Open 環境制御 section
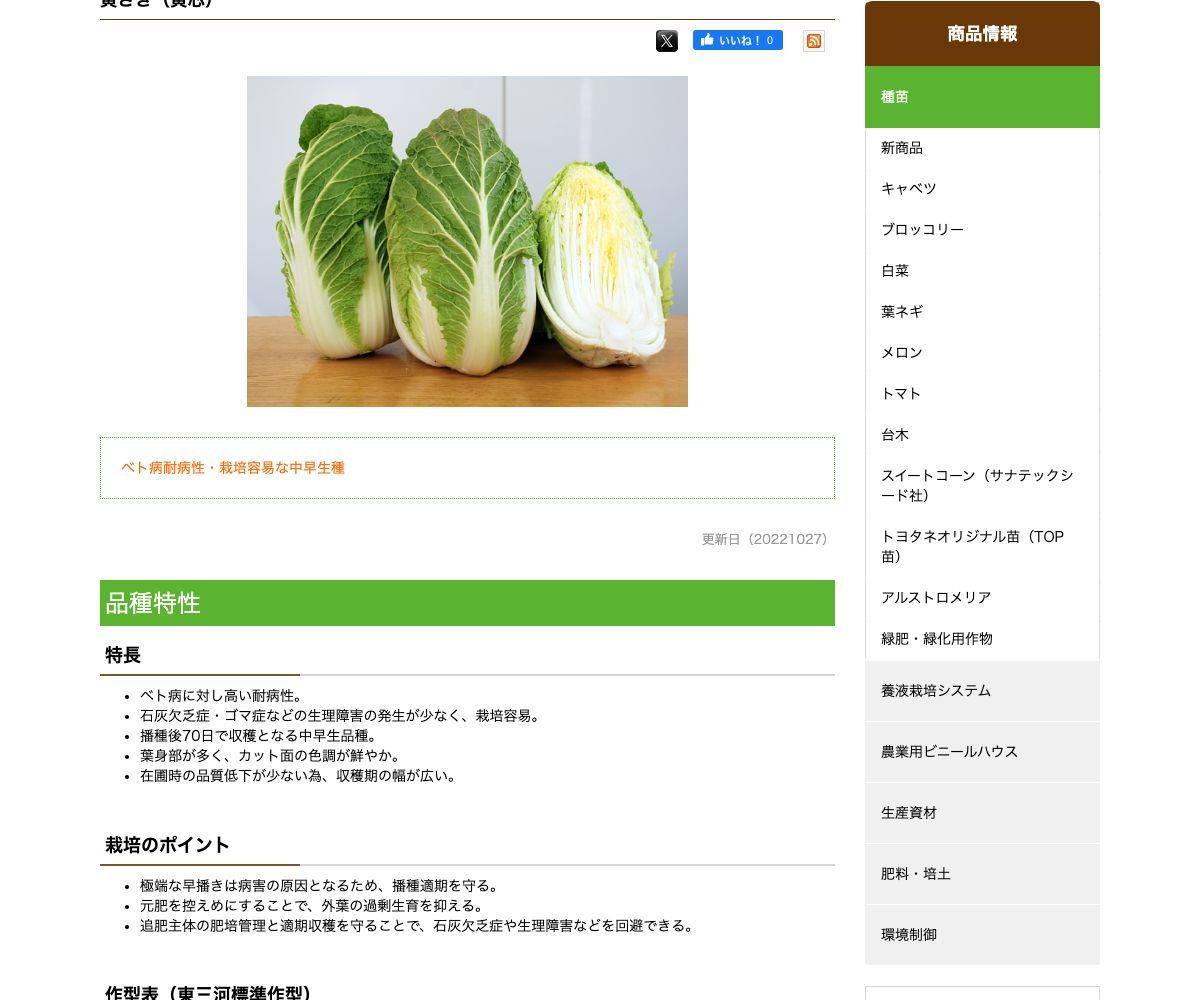Viewport: 1200px width, 1000px height. tap(909, 935)
